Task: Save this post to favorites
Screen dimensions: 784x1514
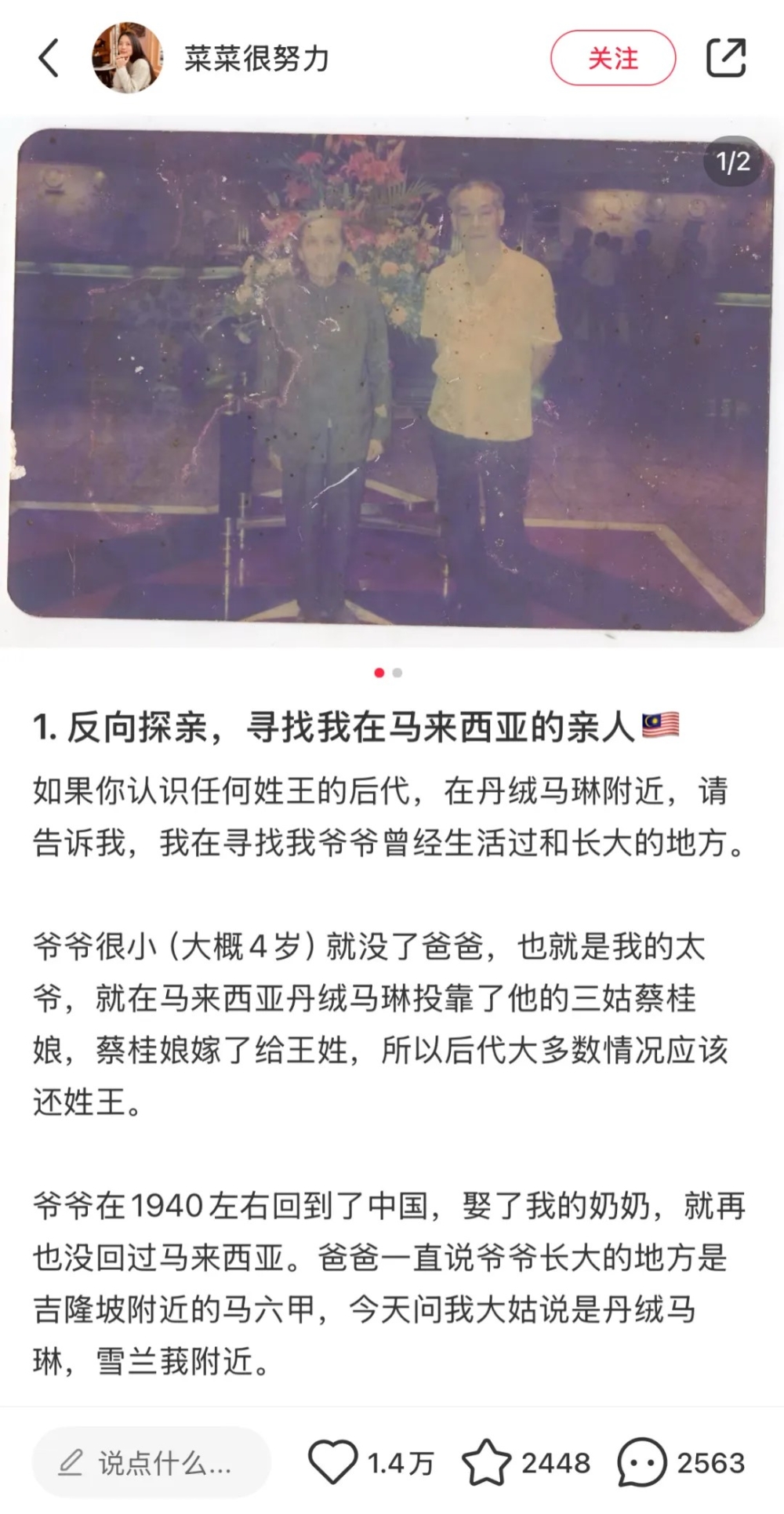Action: 487,1462
